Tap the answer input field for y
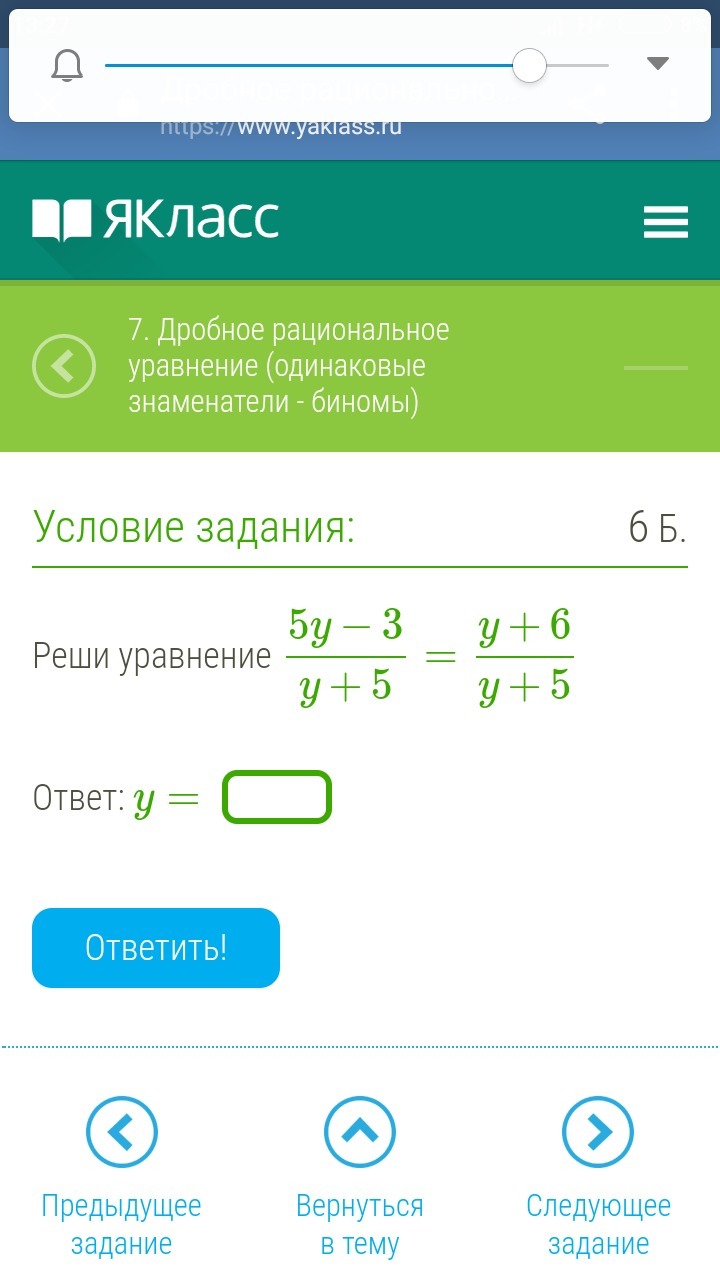720x1280 pixels. coord(276,797)
